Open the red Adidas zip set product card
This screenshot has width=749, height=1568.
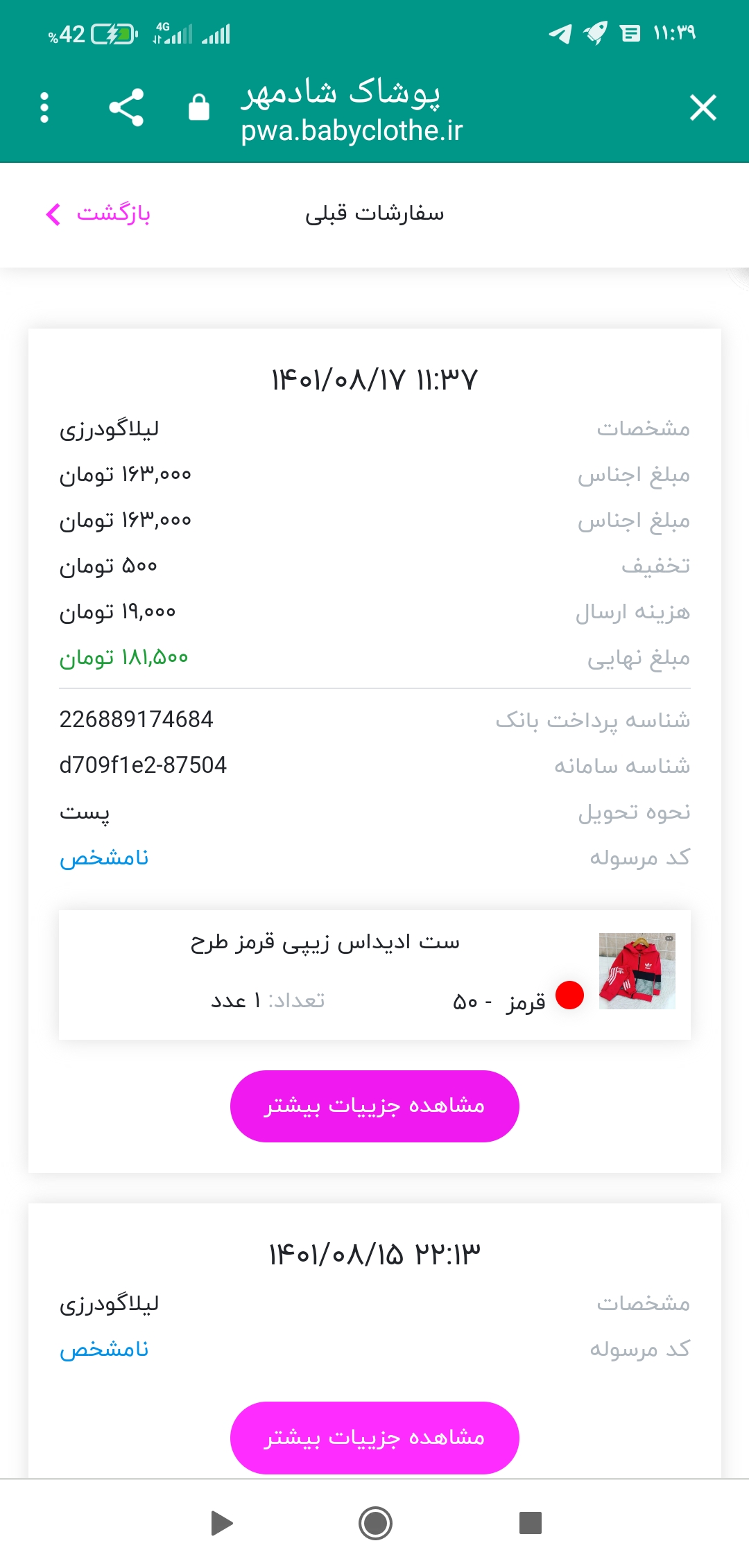tap(374, 975)
